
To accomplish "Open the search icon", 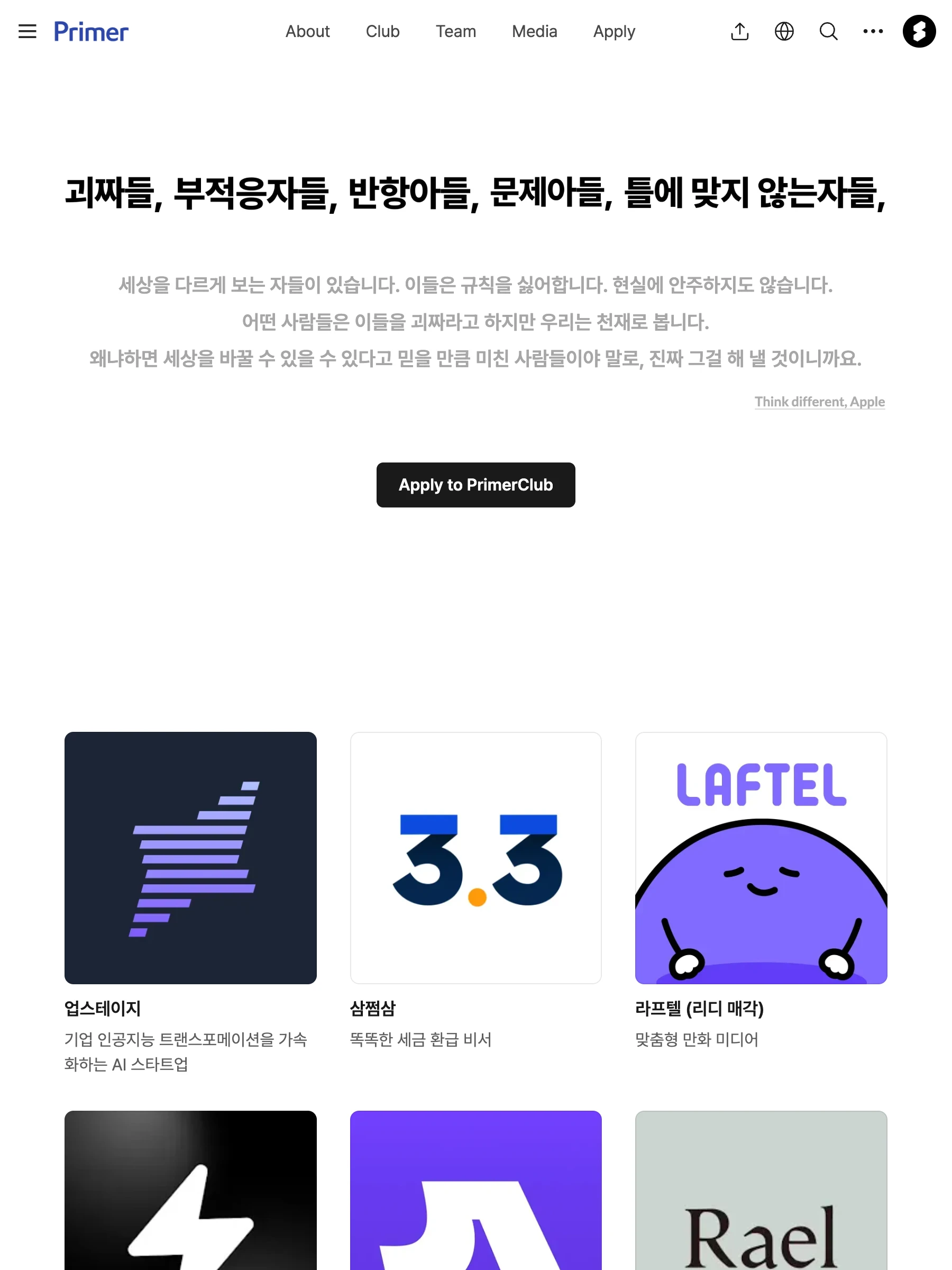I will (828, 32).
